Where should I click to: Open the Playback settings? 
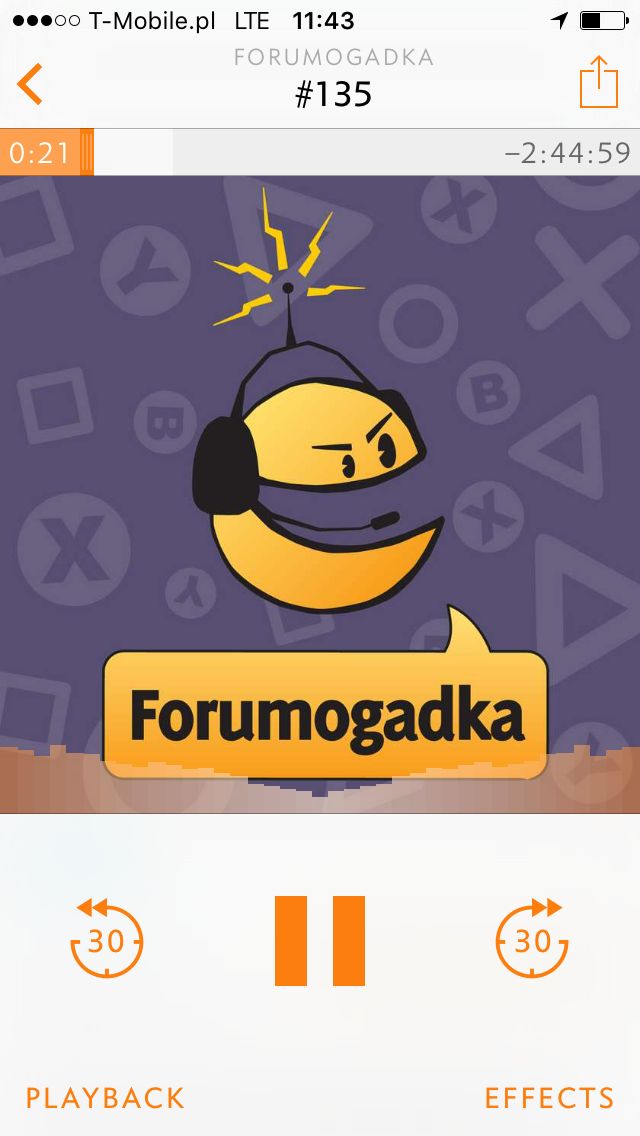pos(105,1098)
